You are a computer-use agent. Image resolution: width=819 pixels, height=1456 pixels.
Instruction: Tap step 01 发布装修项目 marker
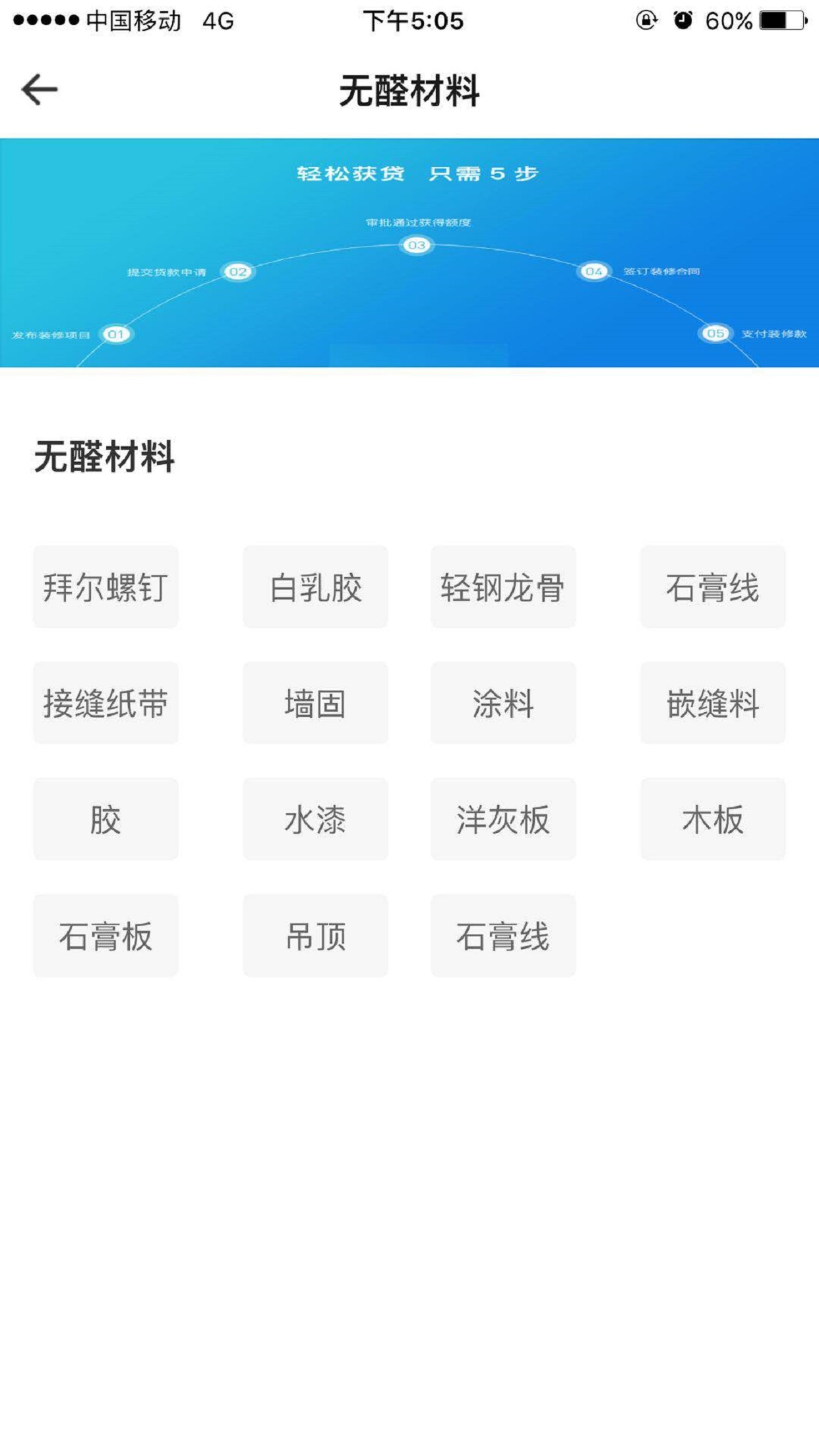[x=117, y=334]
